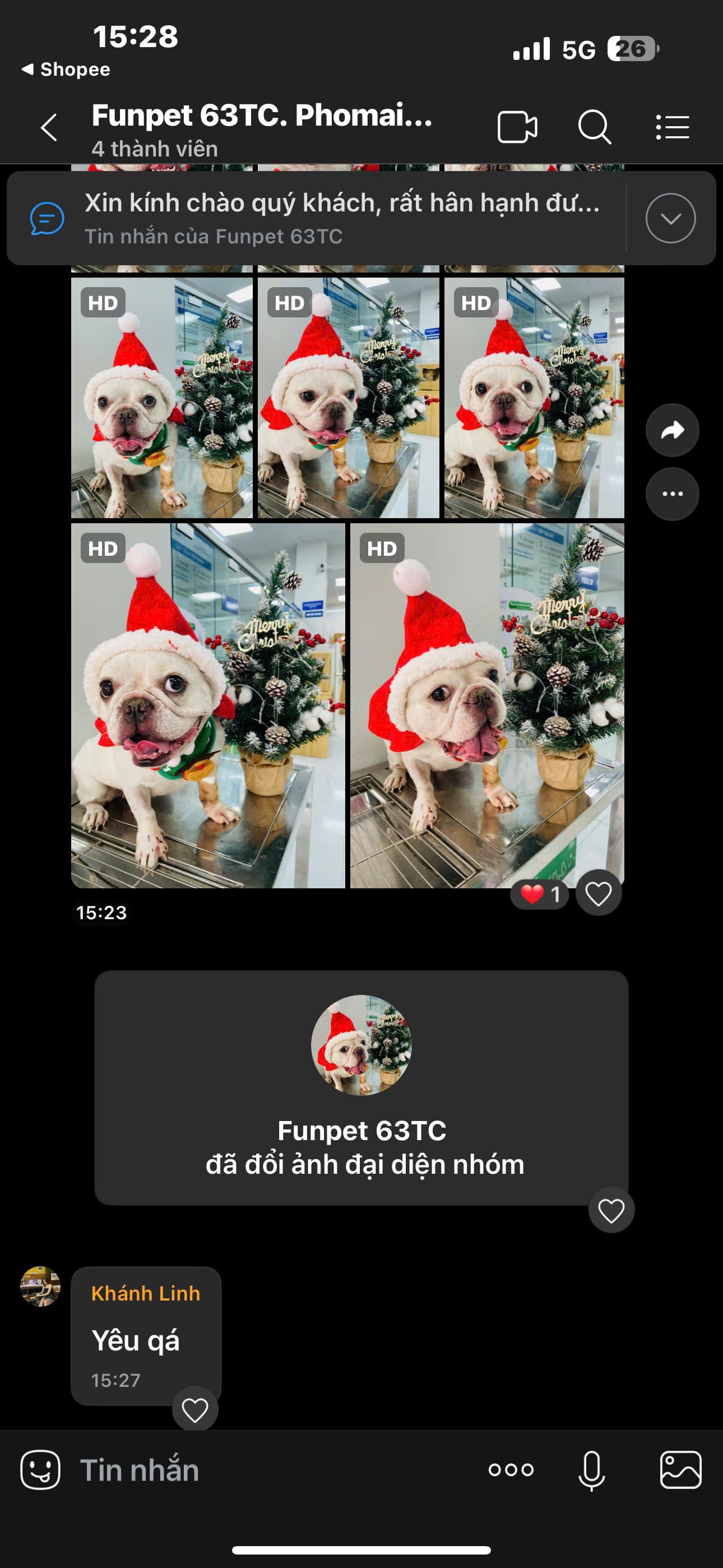Screen dimensions: 723x1568
Task: Open the pinned Funpet 63TC message
Action: click(341, 218)
